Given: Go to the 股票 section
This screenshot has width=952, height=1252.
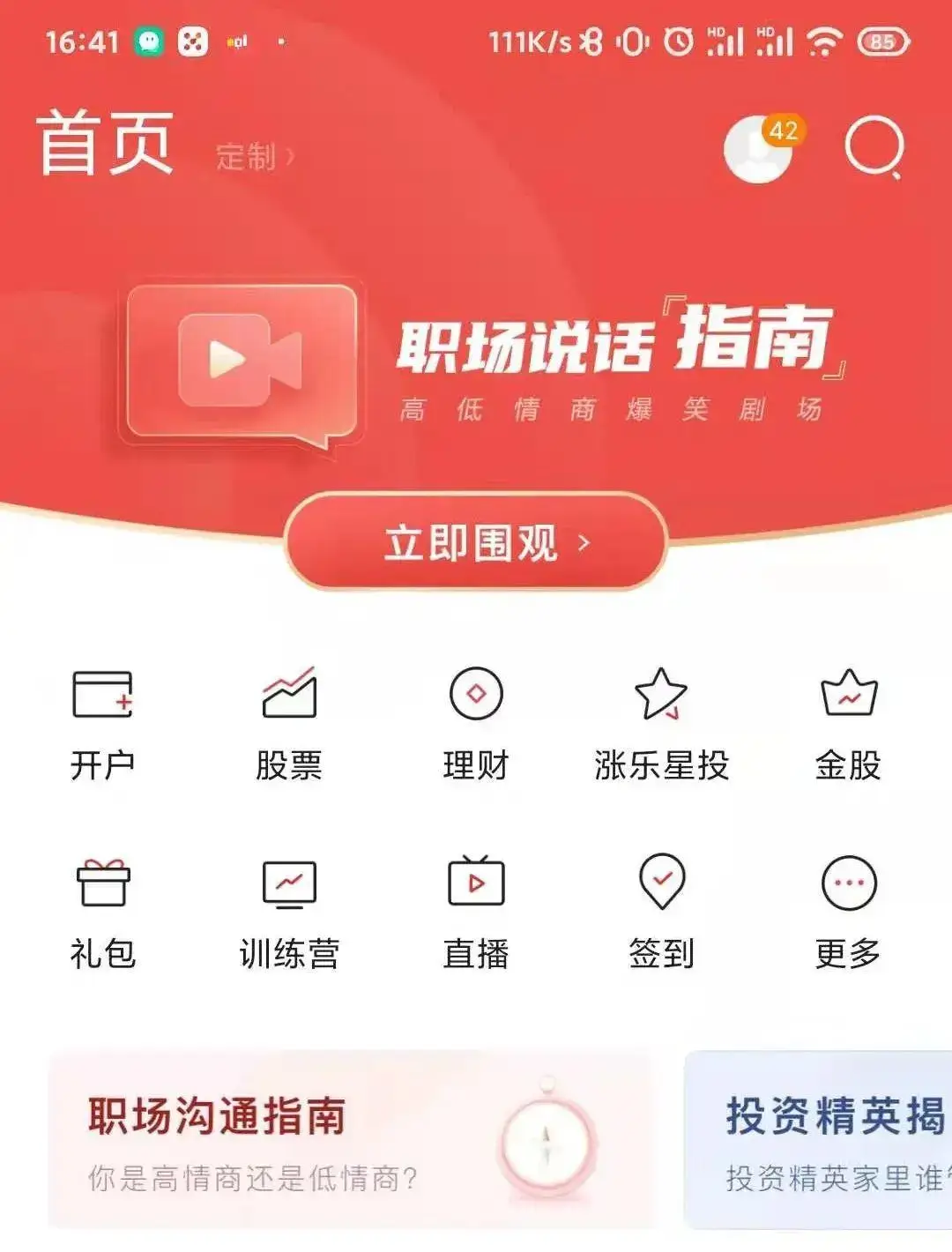Looking at the screenshot, I should pos(289,725).
